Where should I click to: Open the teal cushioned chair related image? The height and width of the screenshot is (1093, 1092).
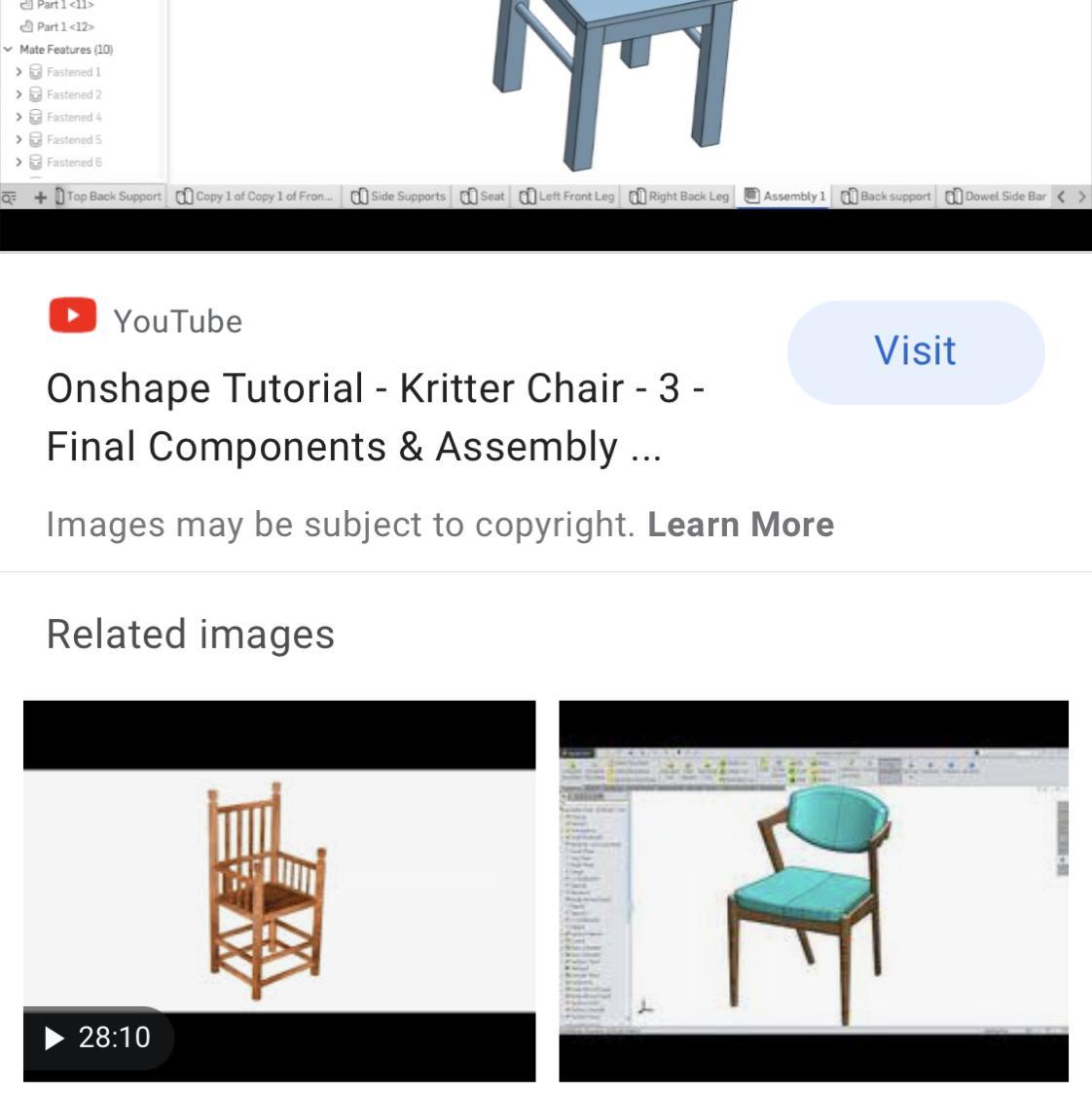(x=813, y=890)
